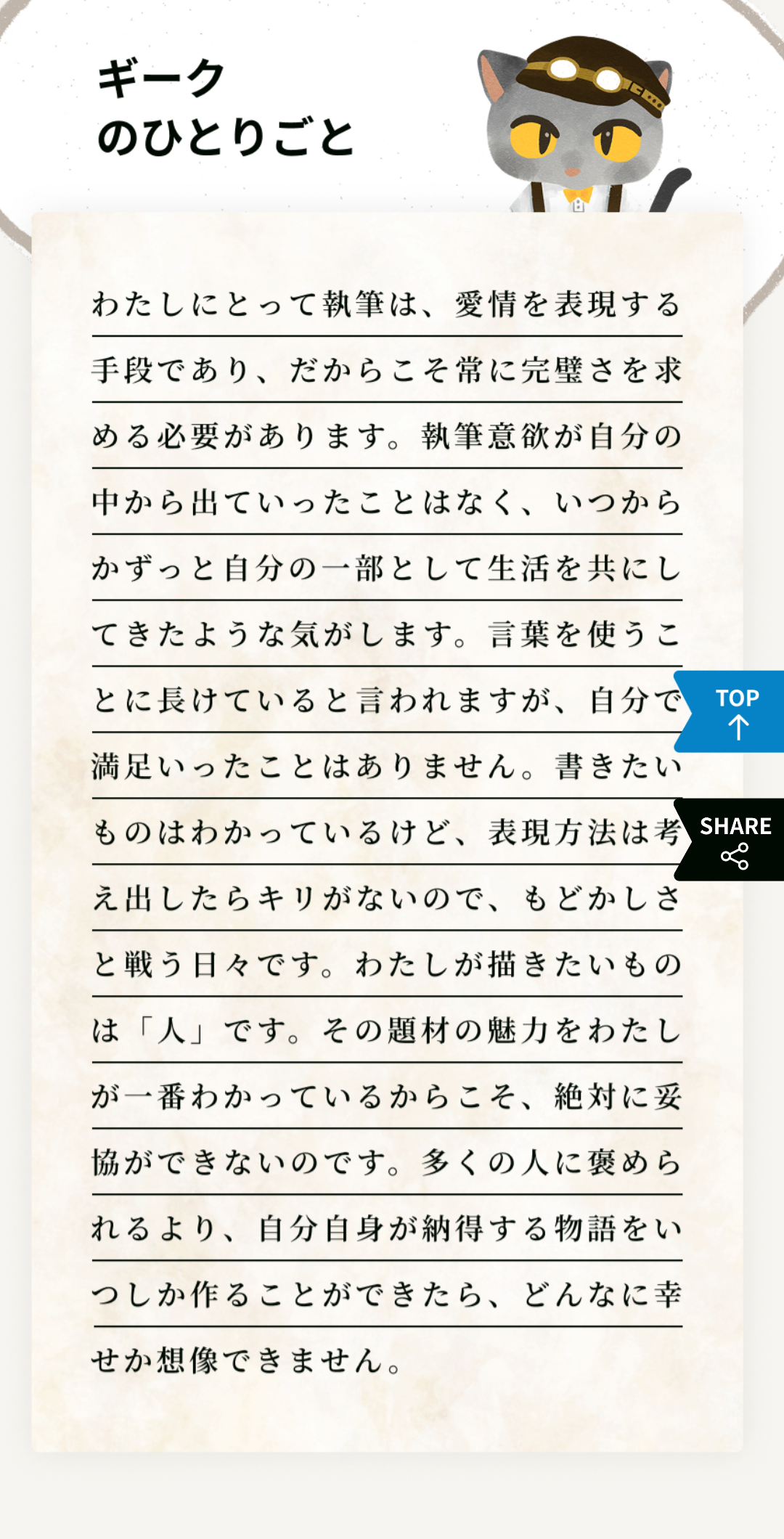Screen dimensions: 784x1539
Task: Click the black SHARE ribbon button
Action: pos(733,838)
